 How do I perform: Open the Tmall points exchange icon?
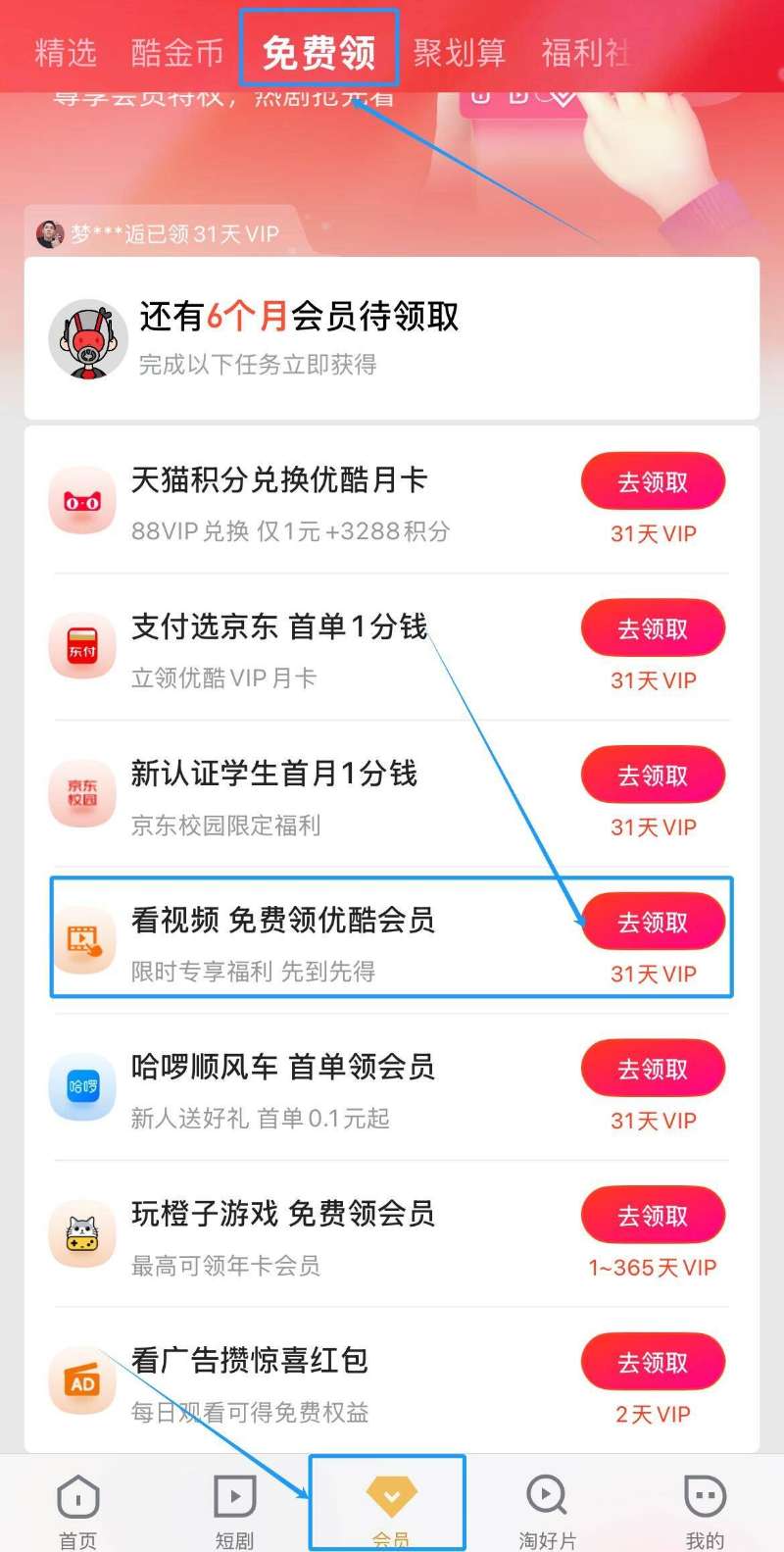82,500
